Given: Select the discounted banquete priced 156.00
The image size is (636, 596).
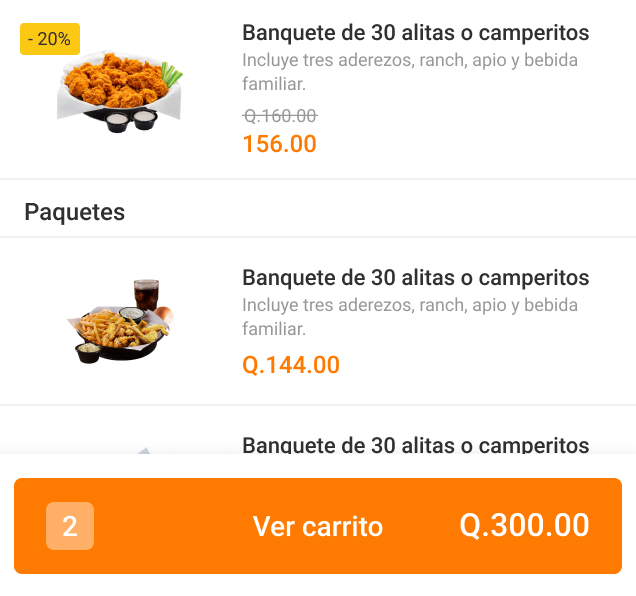Looking at the screenshot, I should coord(415,34).
